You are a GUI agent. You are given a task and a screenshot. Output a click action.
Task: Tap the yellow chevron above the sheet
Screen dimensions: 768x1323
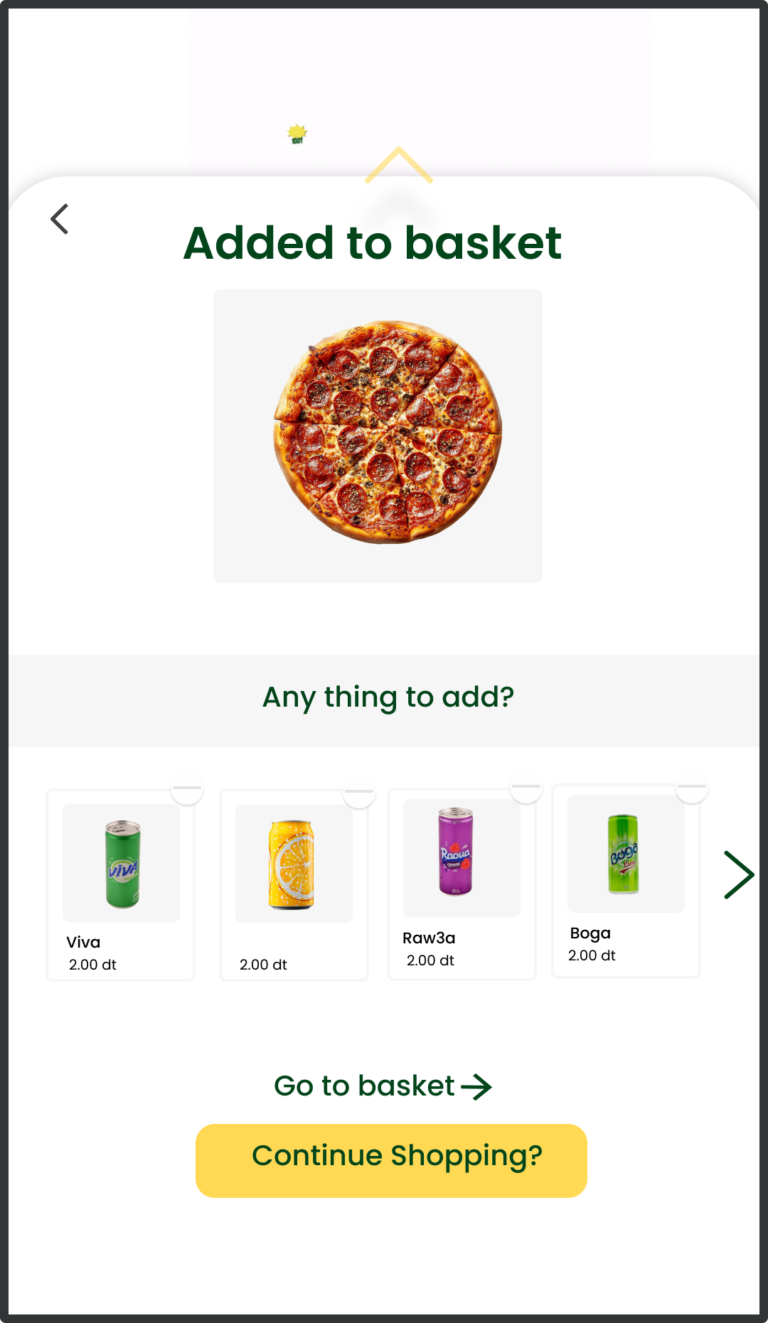[398, 166]
